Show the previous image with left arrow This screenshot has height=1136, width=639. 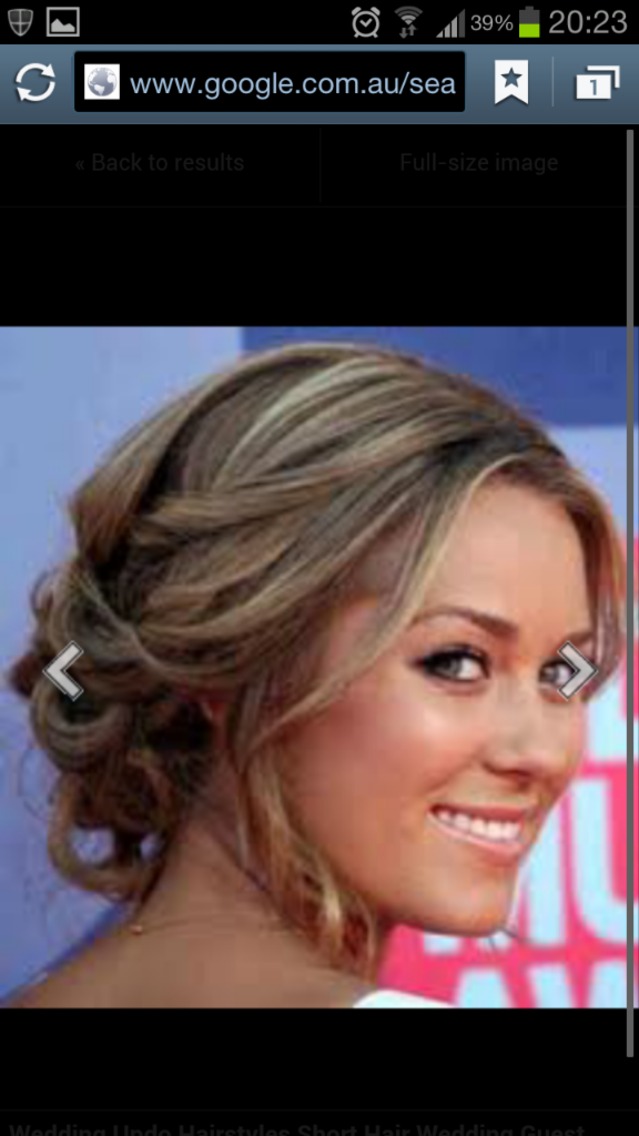click(64, 670)
